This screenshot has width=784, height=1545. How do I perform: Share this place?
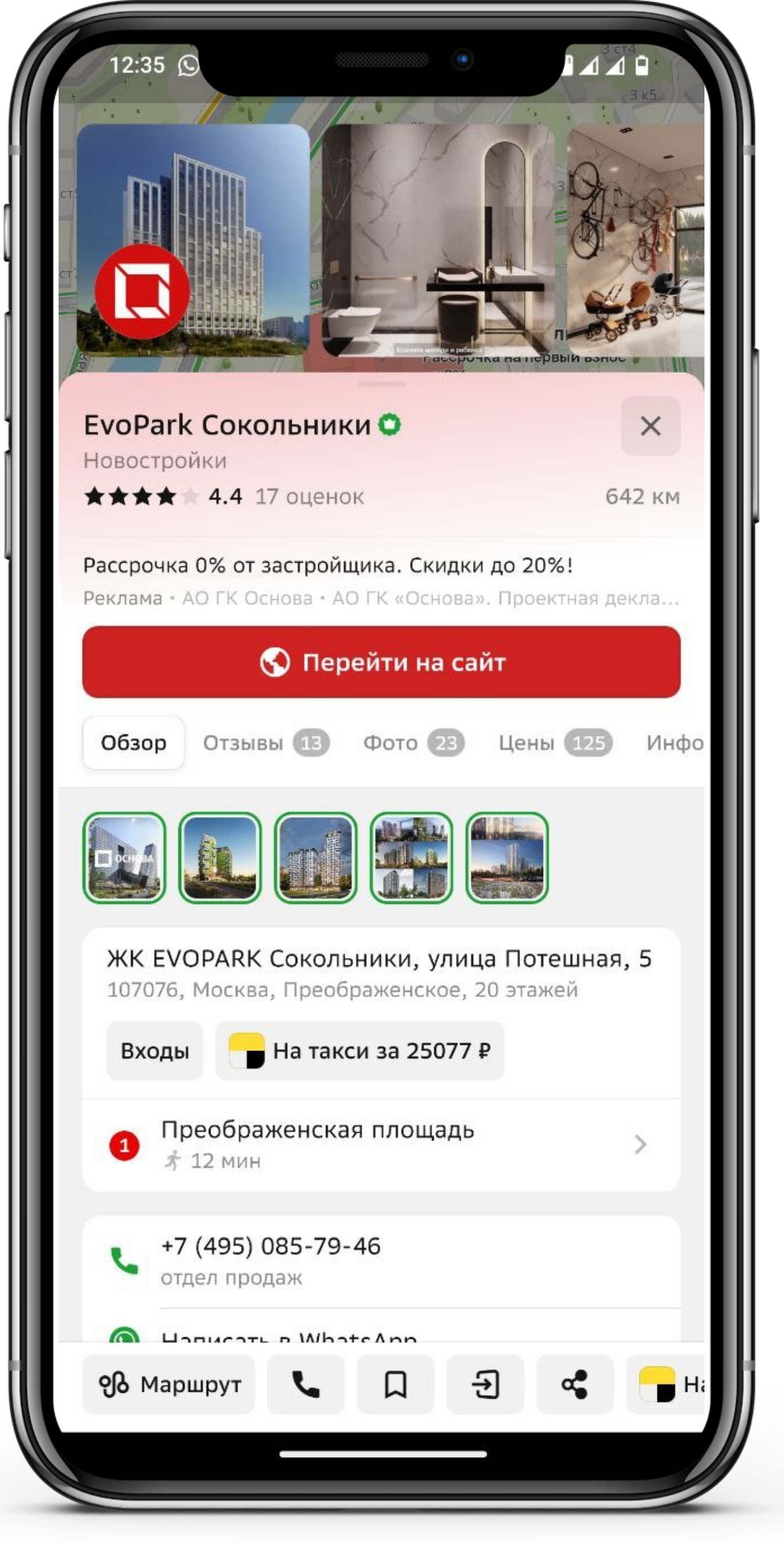tap(574, 1384)
